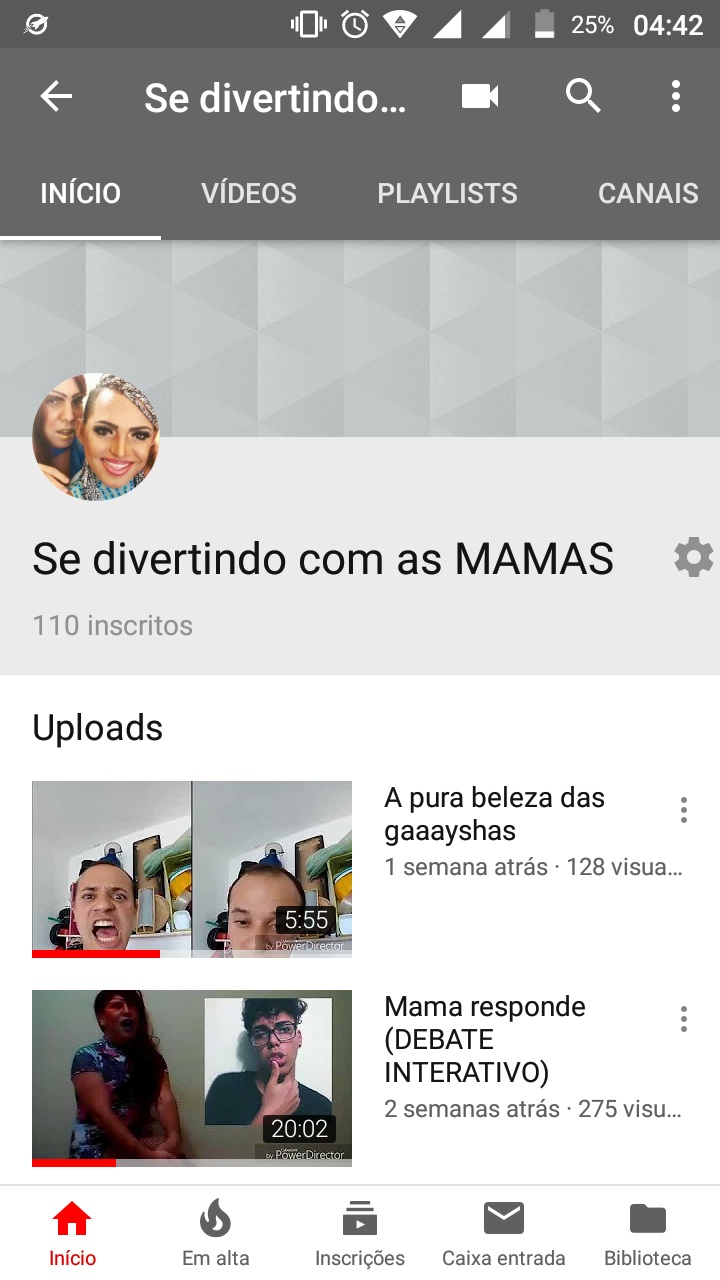Select the INÍCIO channel tab

coord(80,193)
